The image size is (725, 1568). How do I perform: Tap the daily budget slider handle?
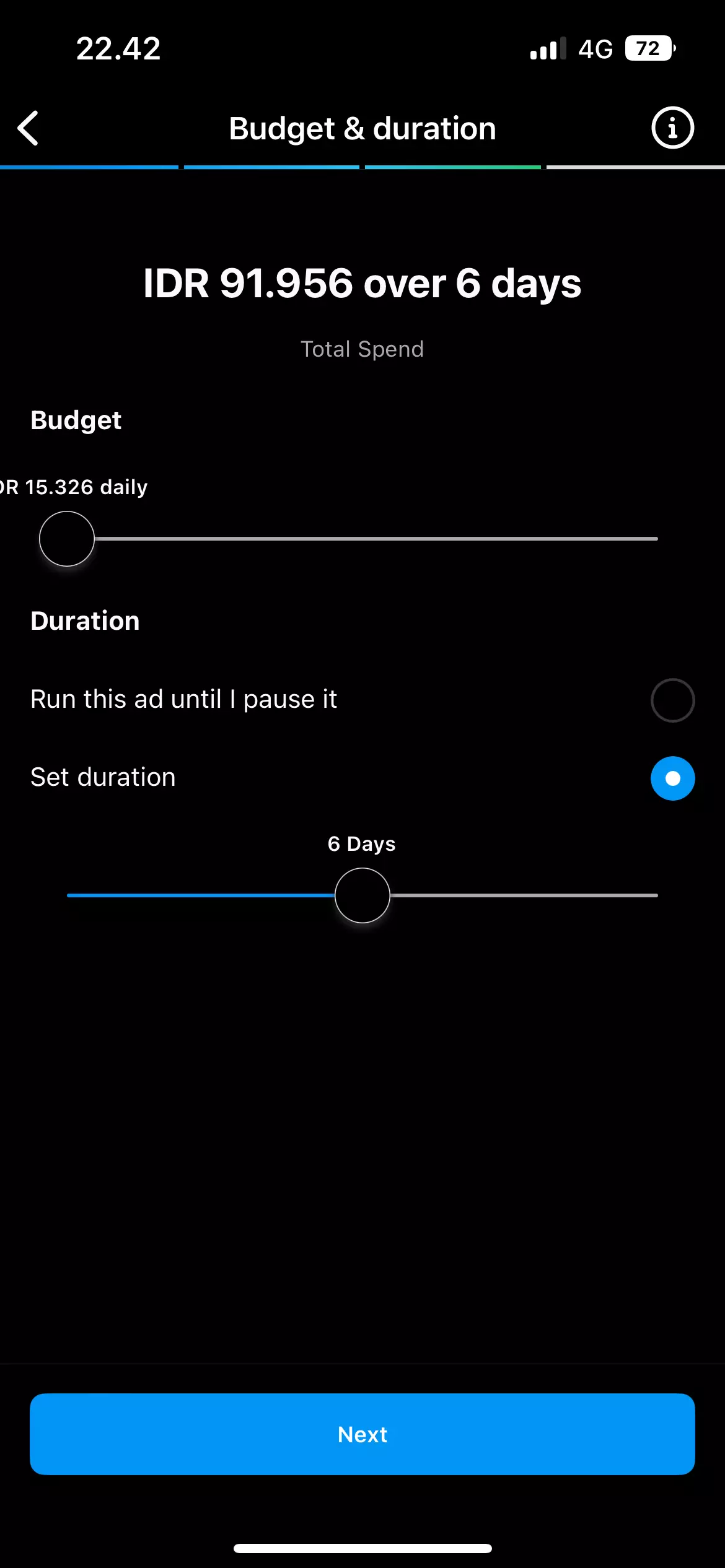pos(67,539)
